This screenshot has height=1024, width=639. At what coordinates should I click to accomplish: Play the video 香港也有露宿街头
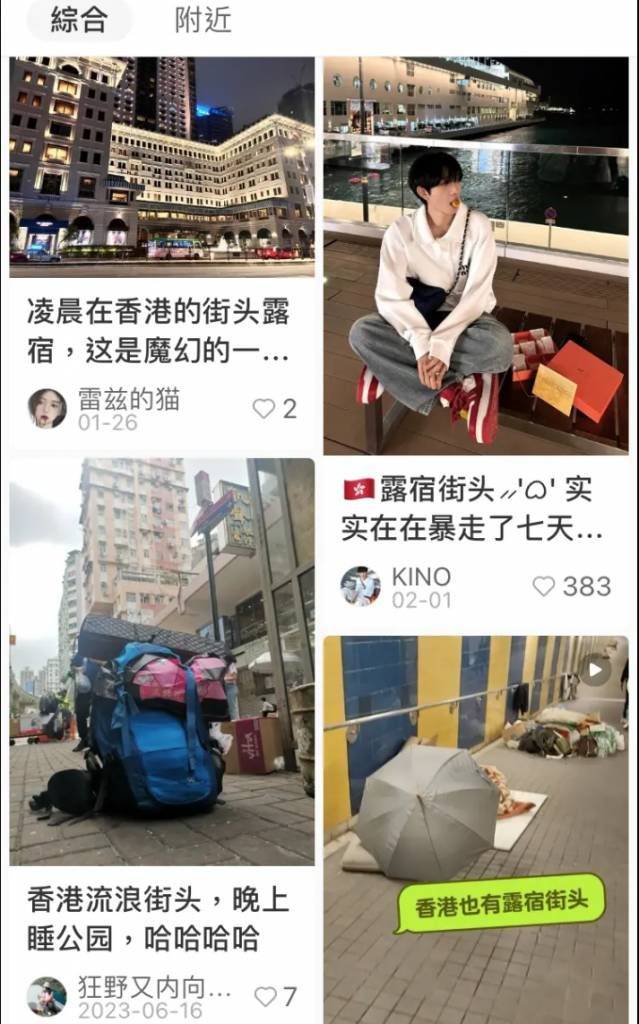596,669
